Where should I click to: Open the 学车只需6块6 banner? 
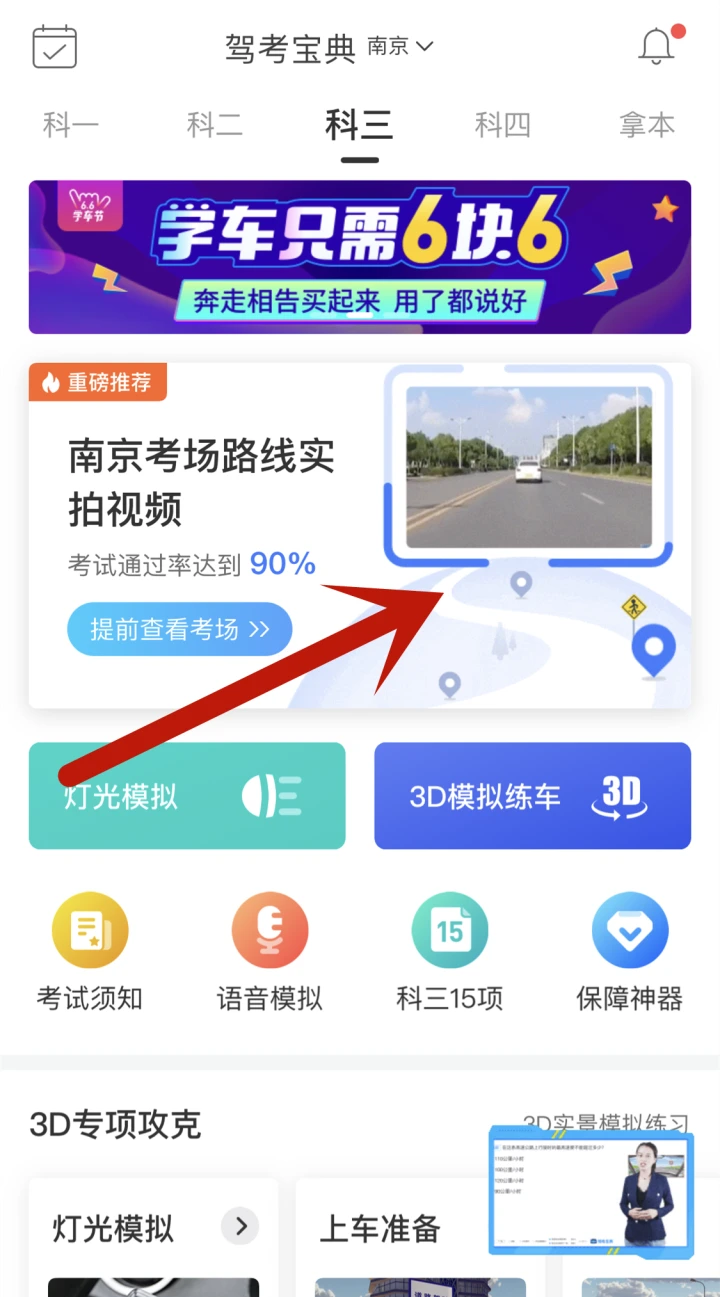[x=360, y=257]
